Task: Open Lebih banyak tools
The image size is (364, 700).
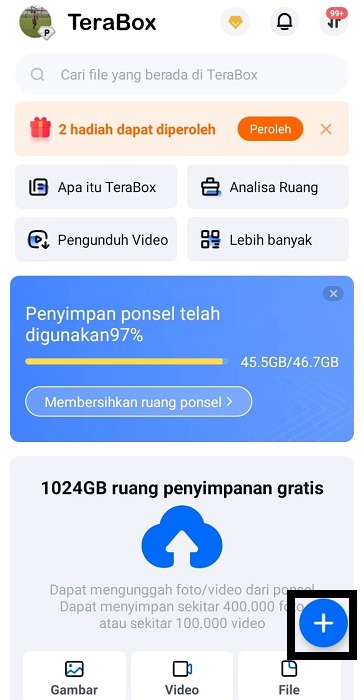Action: pos(268,239)
